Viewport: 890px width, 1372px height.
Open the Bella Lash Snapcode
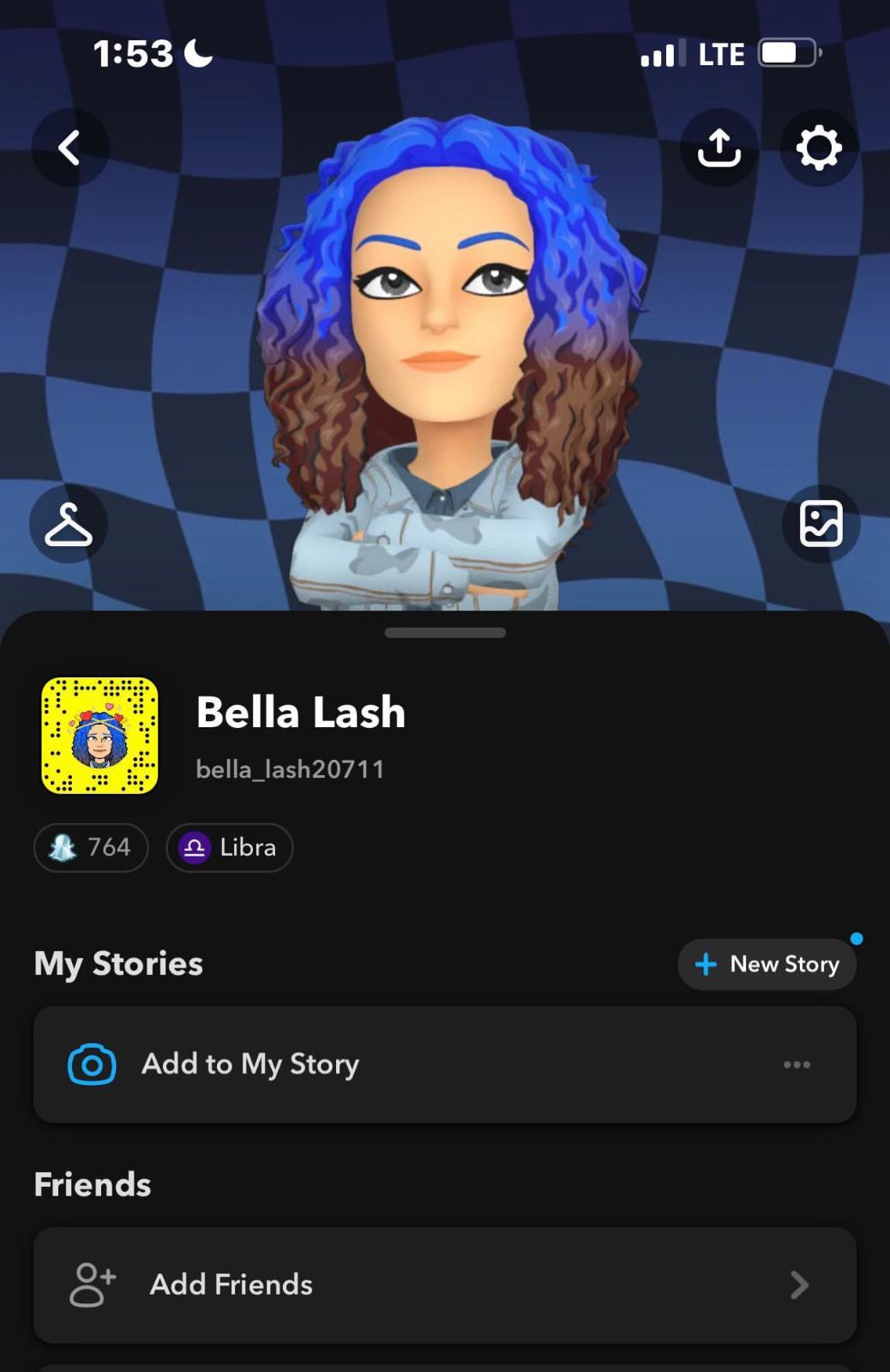(x=100, y=736)
